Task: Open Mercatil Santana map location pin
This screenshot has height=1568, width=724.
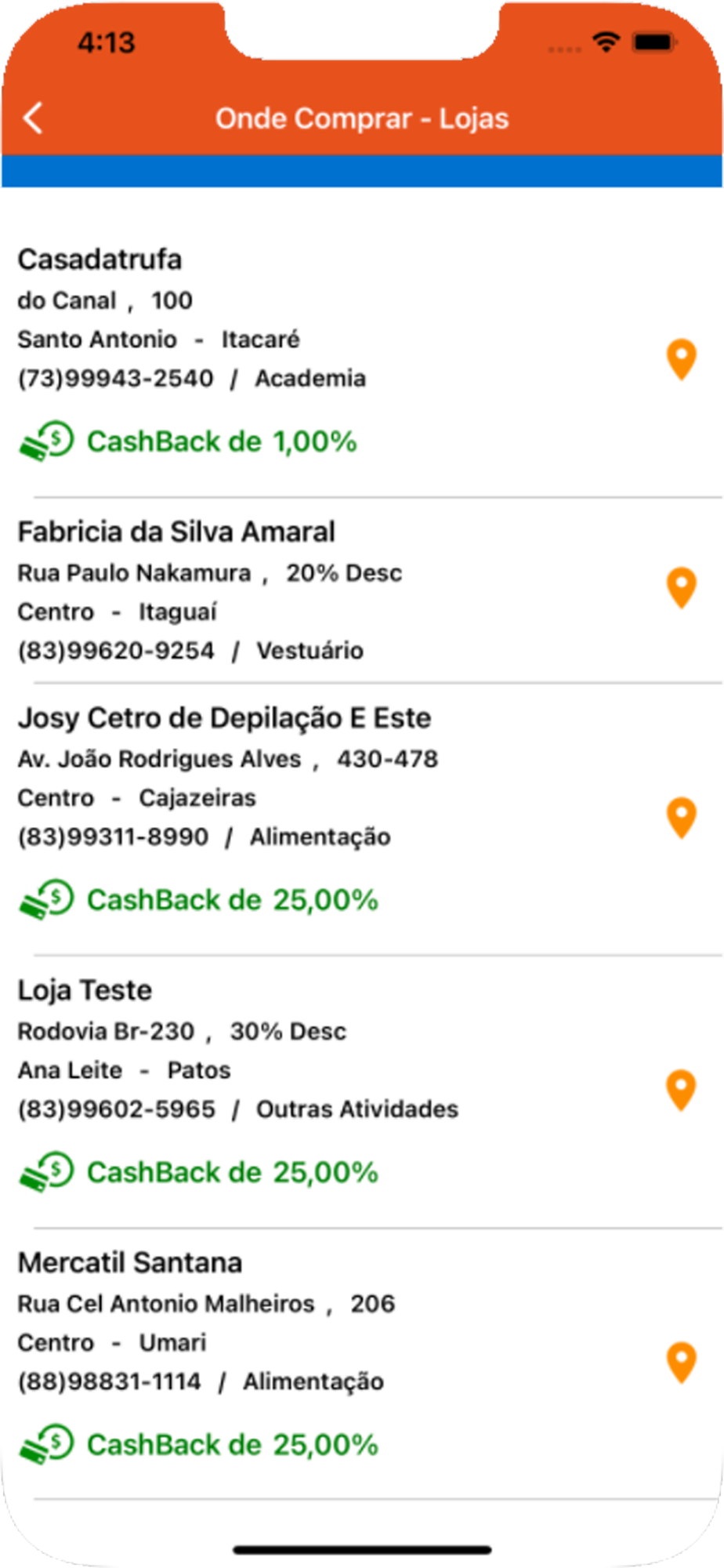Action: point(681,1362)
